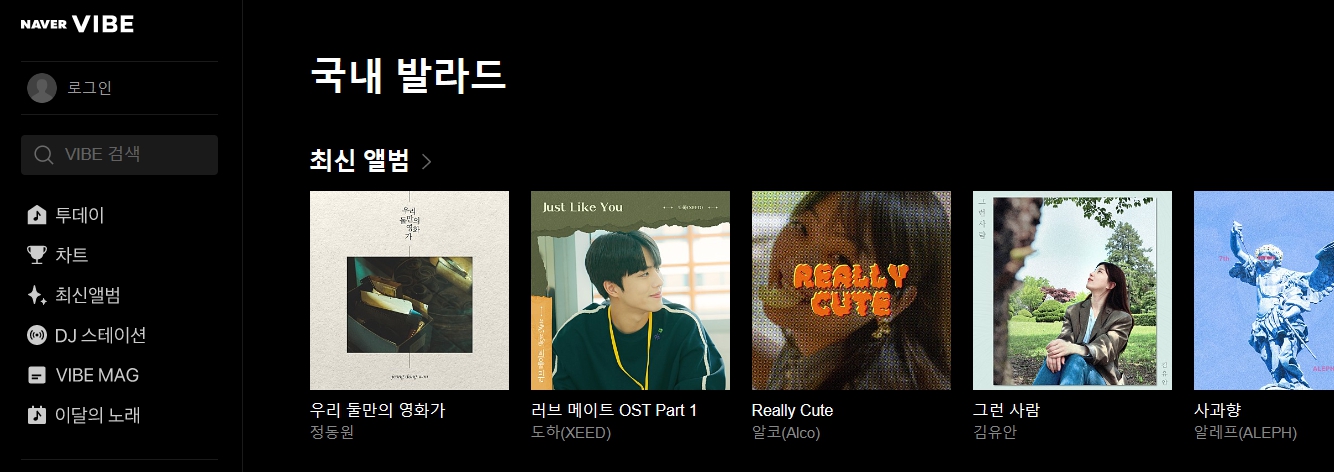Go to 이달의 노래
Viewport: 1334px width, 472px height.
tap(97, 415)
